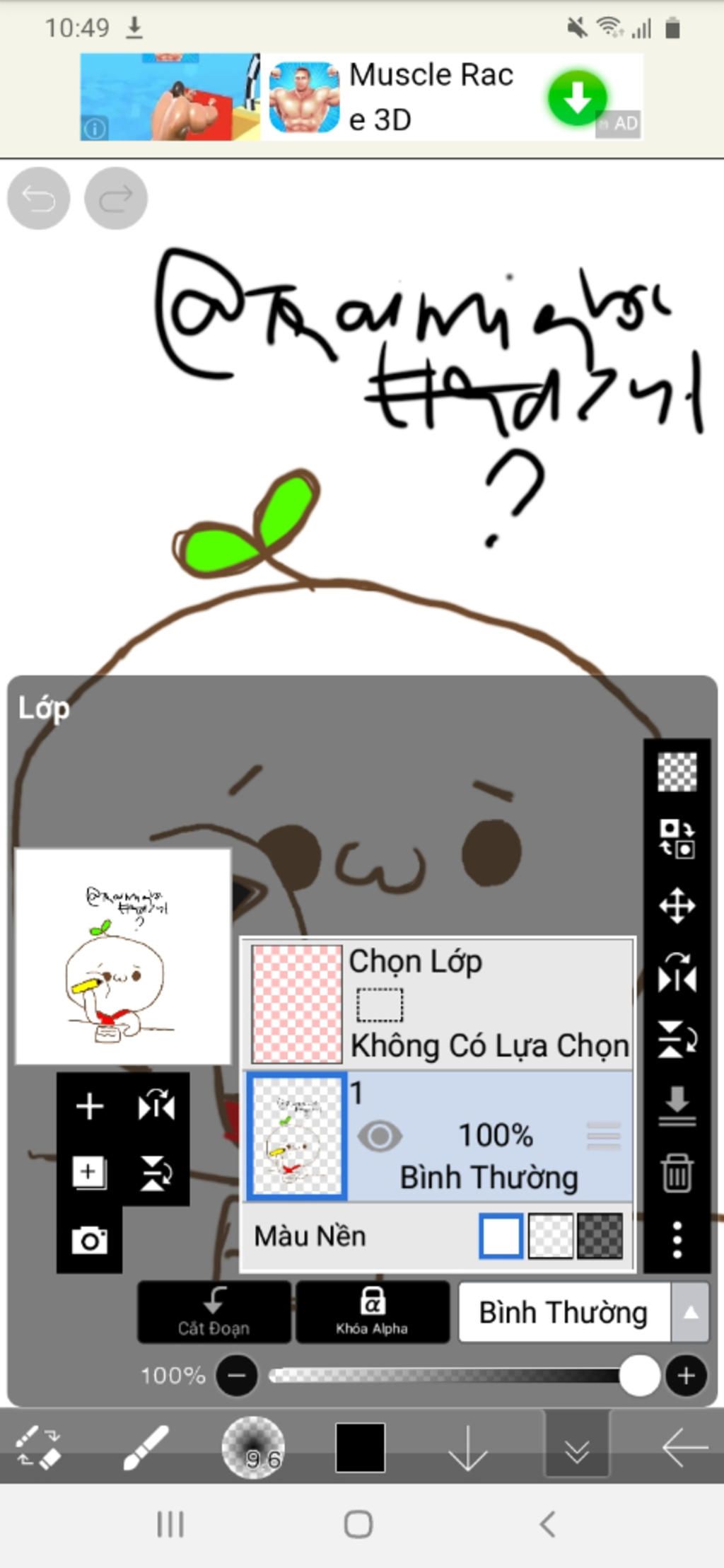Screen dimensions: 724x1568
Task: Add layer from camera photo
Action: (90, 1240)
